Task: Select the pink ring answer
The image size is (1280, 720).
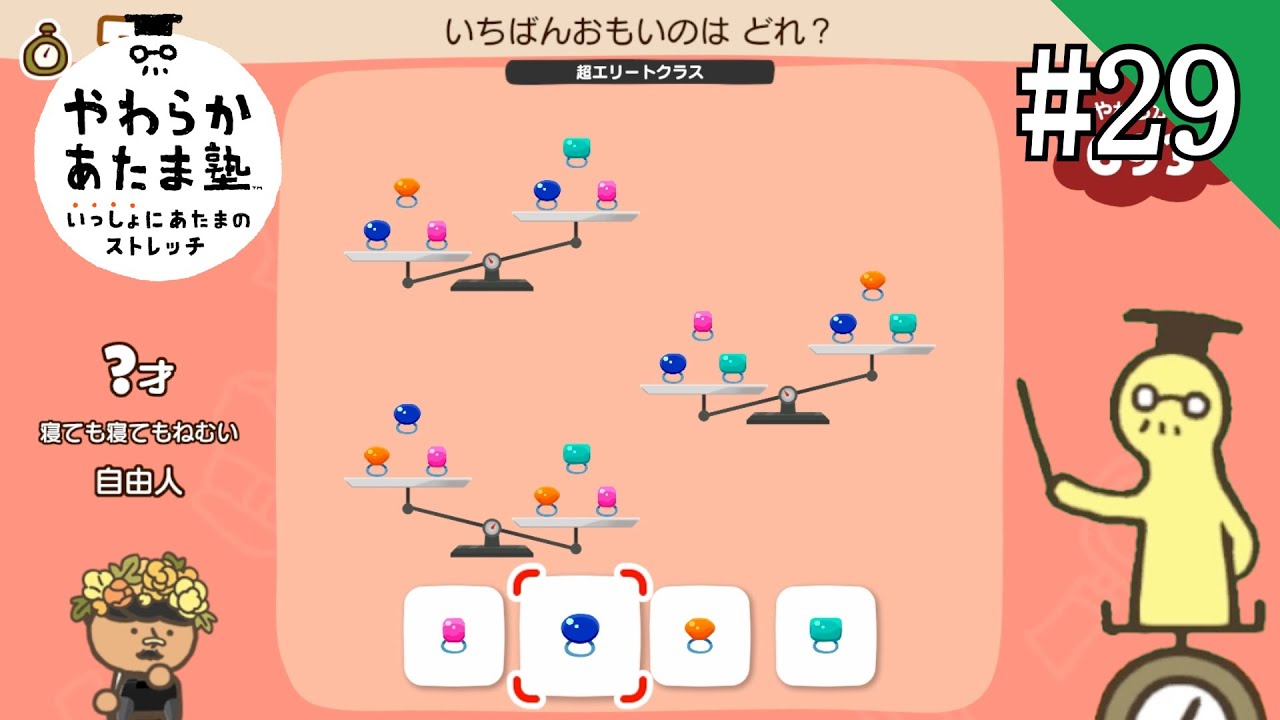Action: pyautogui.click(x=453, y=635)
